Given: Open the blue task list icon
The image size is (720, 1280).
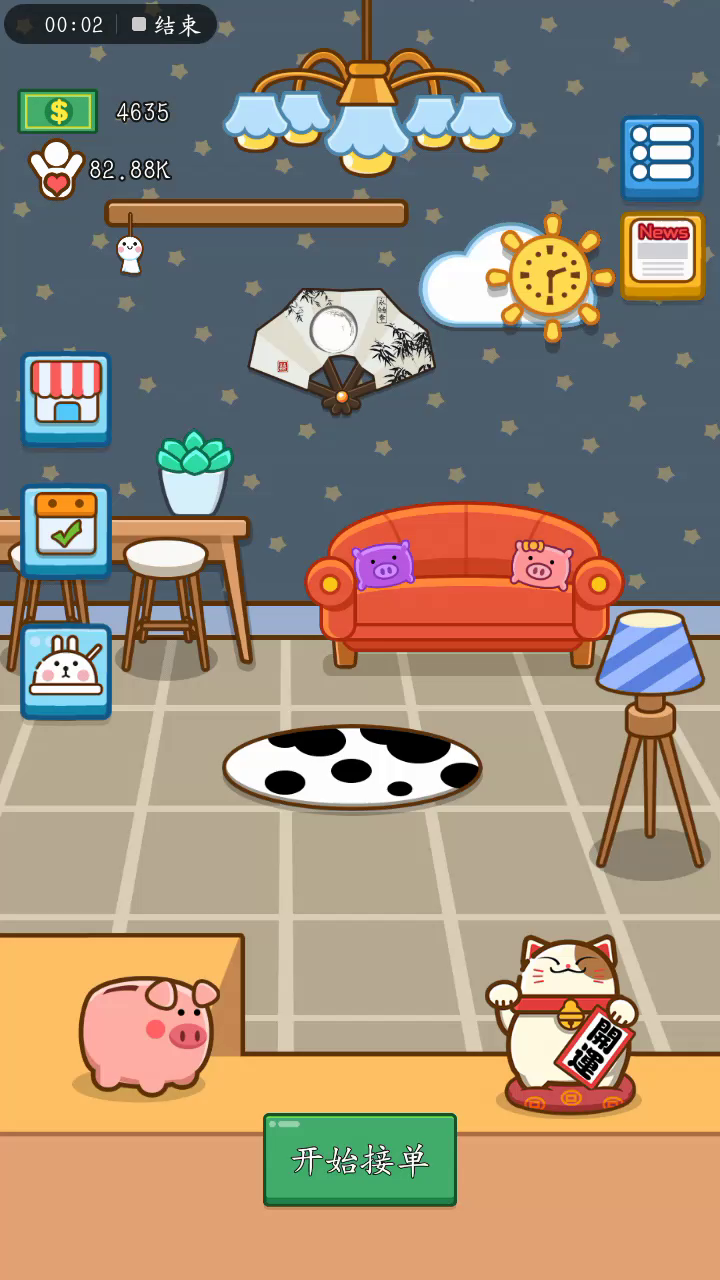Looking at the screenshot, I should 662,157.
